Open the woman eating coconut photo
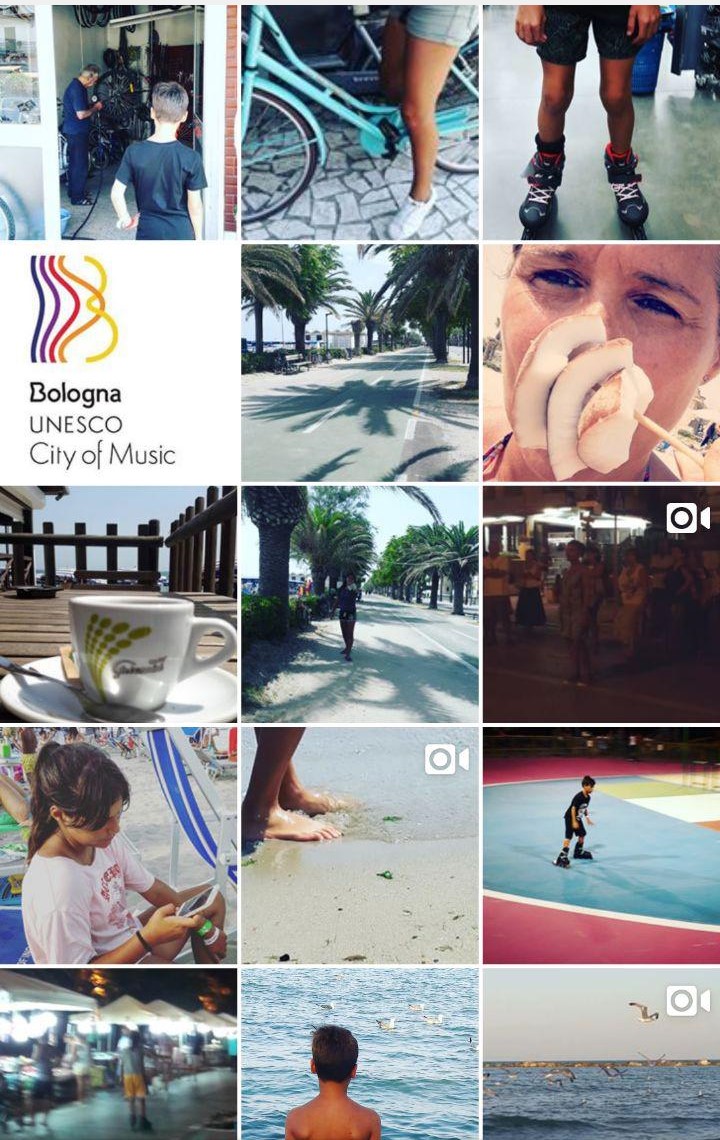720x1140 pixels. (x=601, y=364)
